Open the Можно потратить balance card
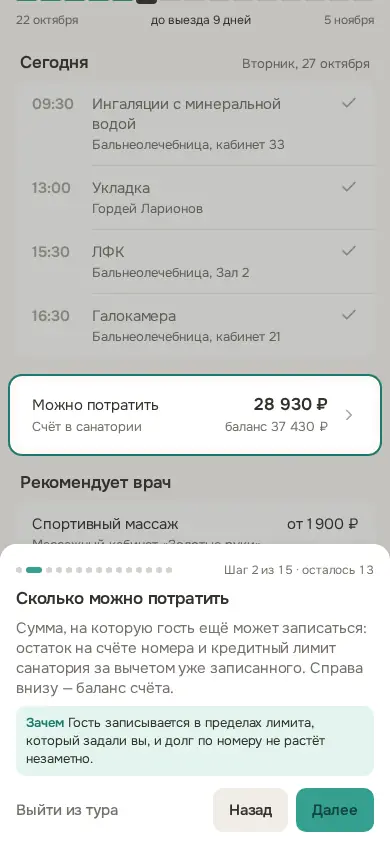 tap(195, 415)
